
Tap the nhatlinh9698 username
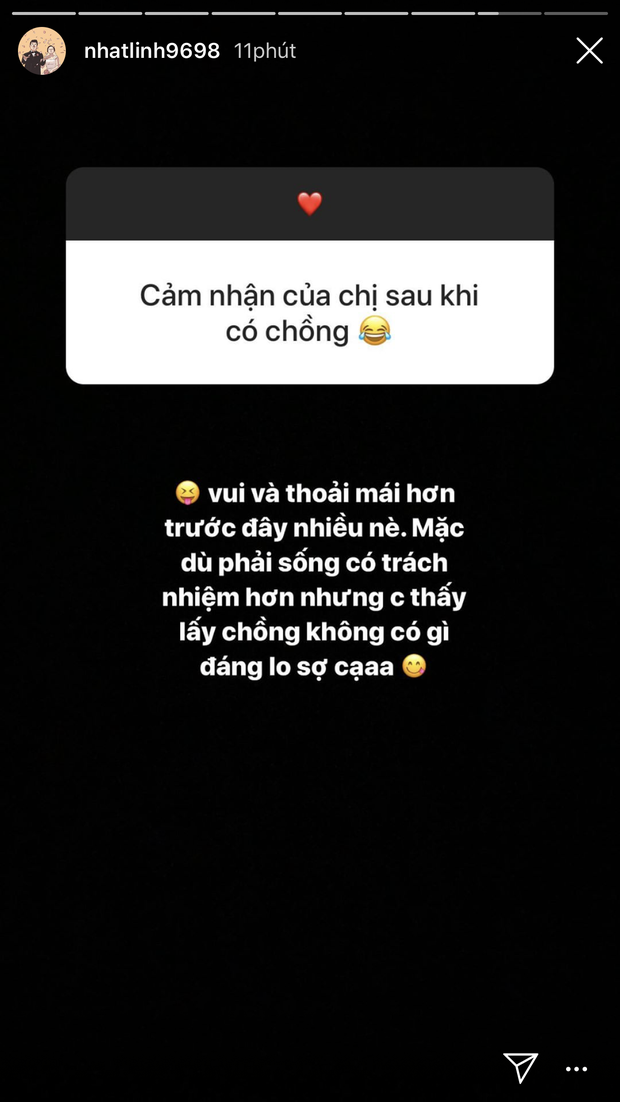coord(152,51)
